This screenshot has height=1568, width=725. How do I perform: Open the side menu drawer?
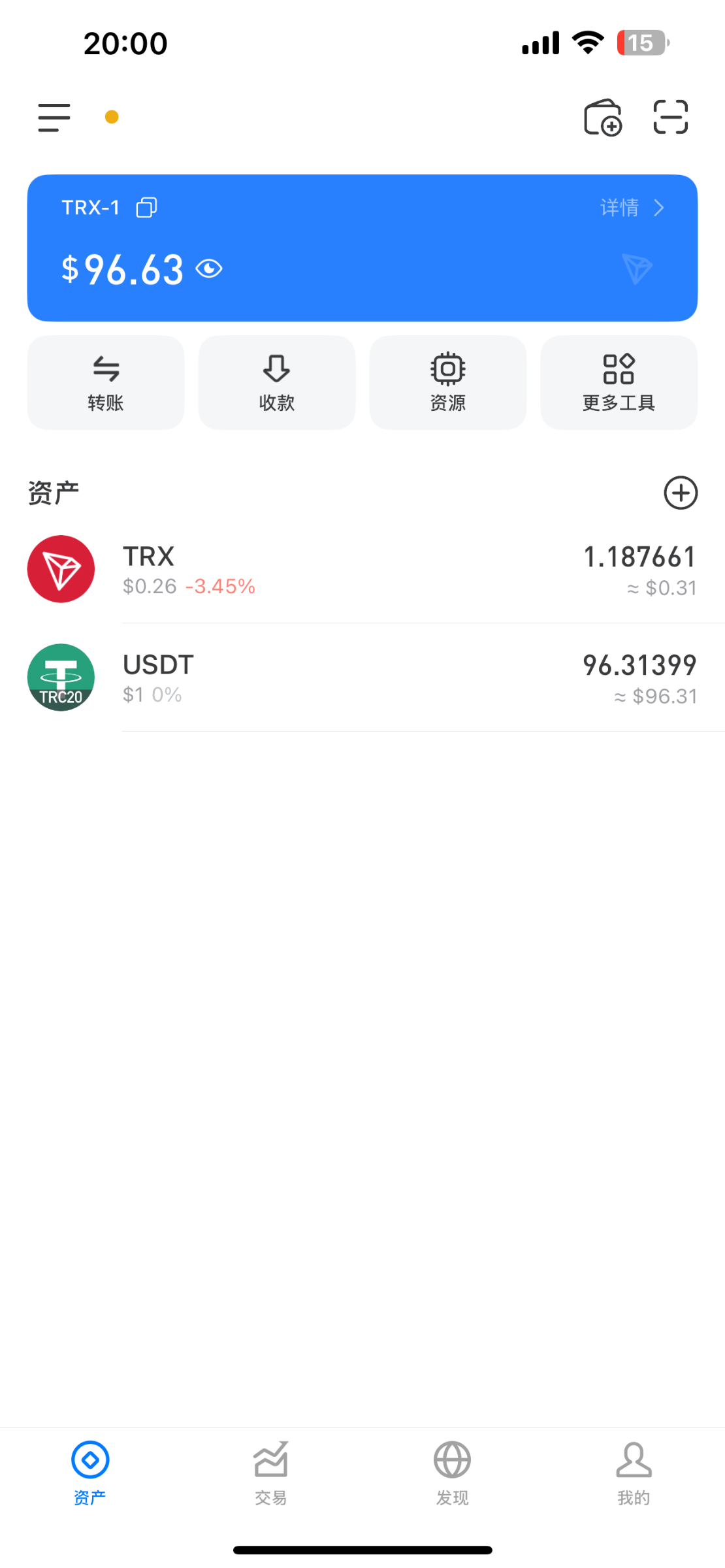click(54, 118)
